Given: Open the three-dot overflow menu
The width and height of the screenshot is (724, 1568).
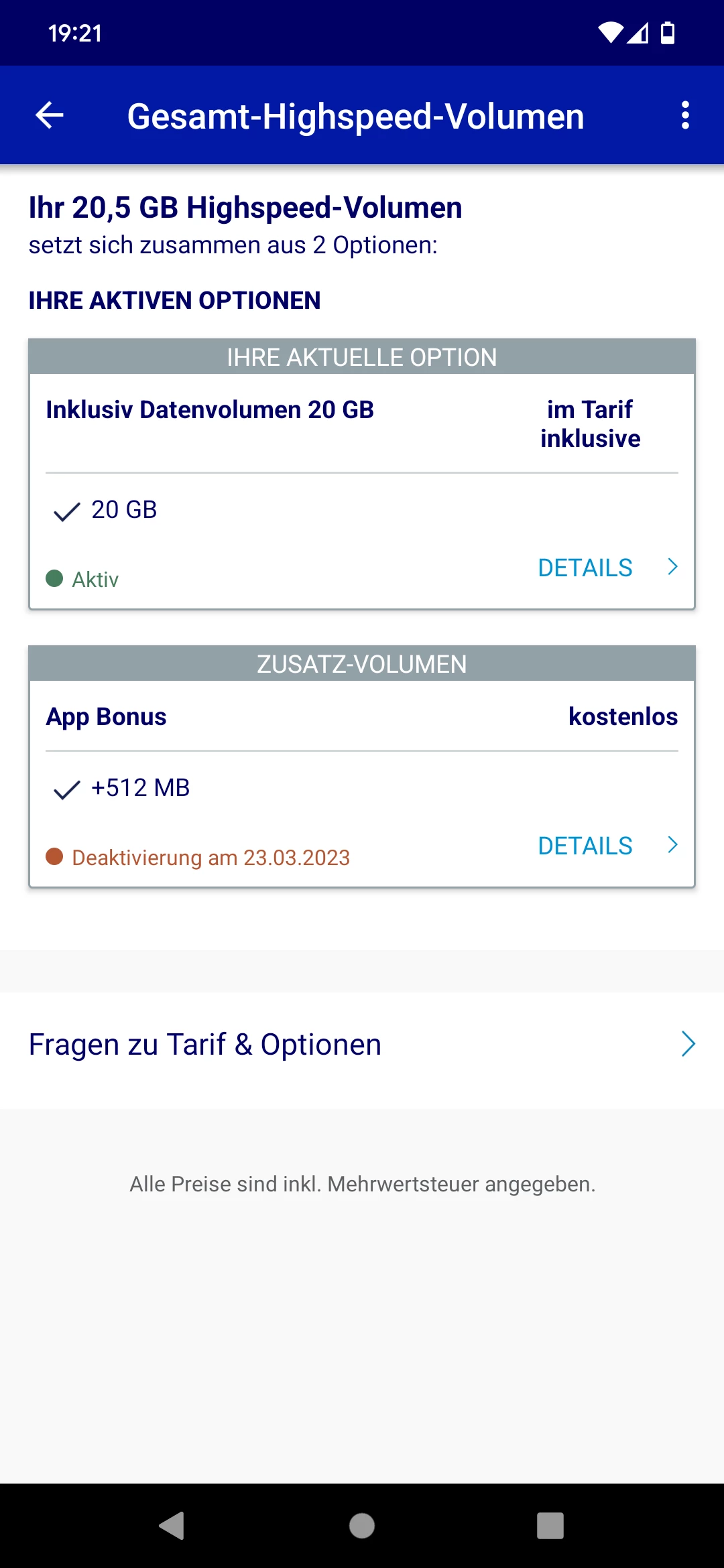Looking at the screenshot, I should click(x=684, y=115).
